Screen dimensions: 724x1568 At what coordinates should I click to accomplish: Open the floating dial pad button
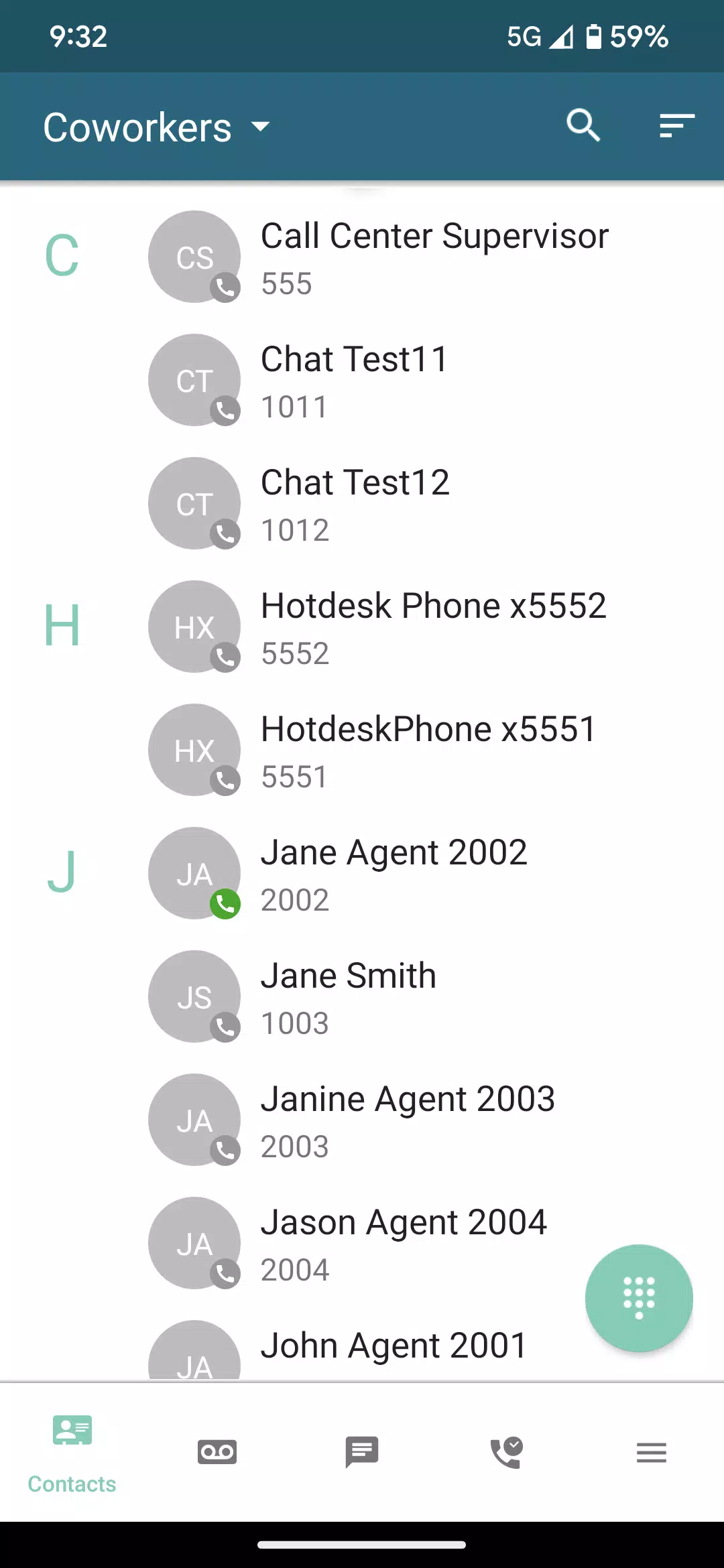click(x=638, y=1298)
